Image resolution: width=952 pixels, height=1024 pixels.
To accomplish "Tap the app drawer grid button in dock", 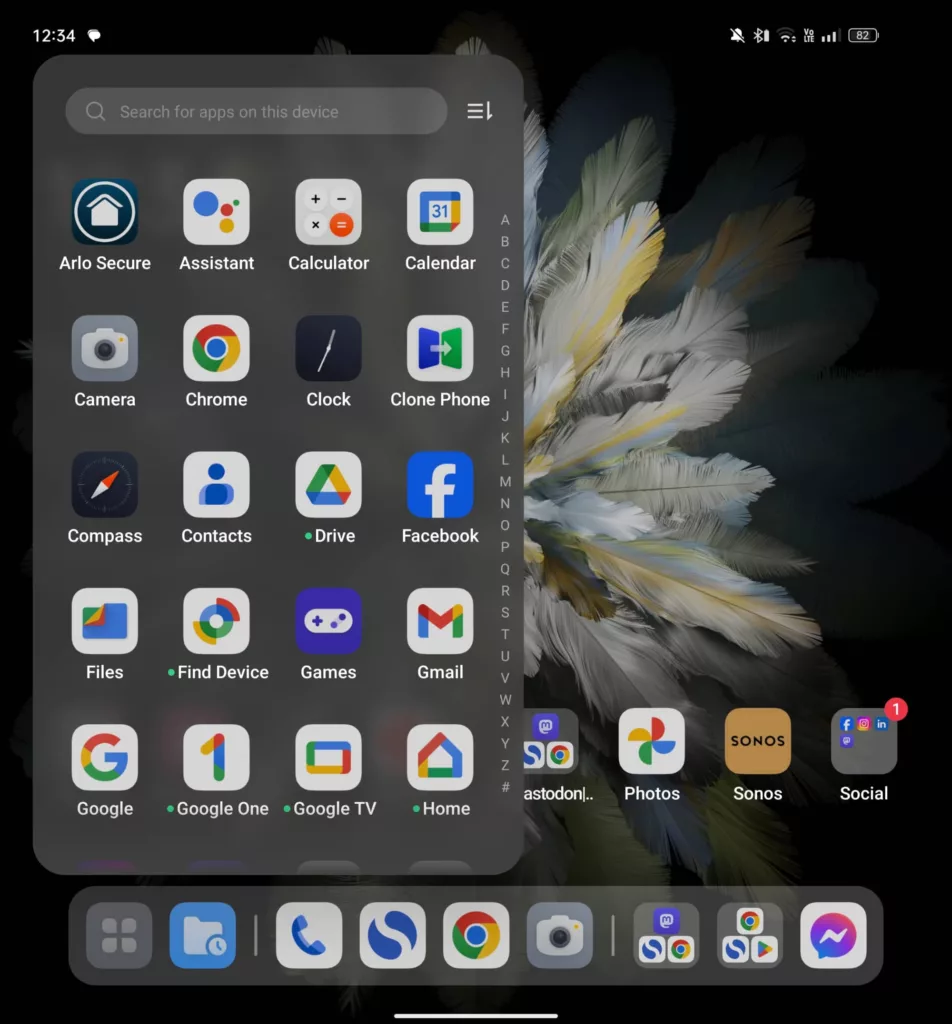I will [x=119, y=935].
